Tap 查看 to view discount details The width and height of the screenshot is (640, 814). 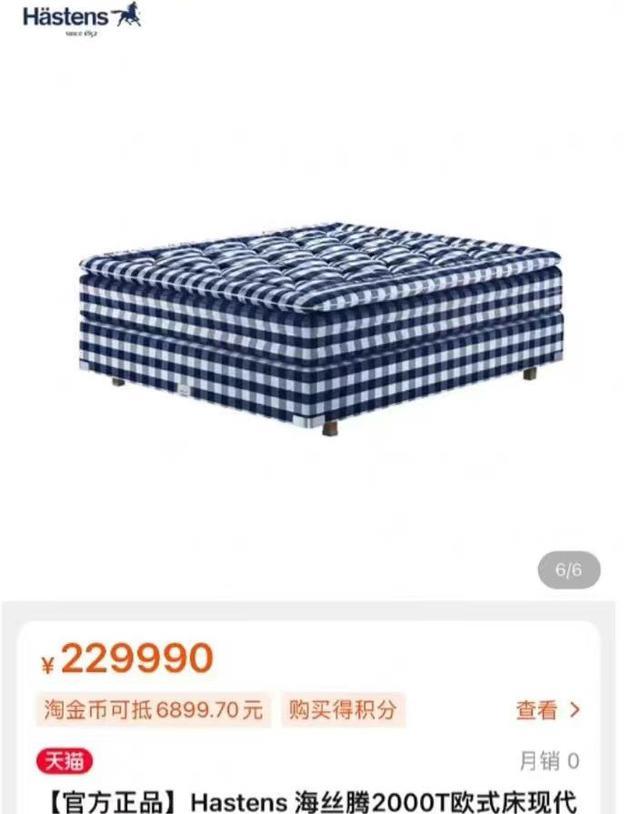point(547,710)
